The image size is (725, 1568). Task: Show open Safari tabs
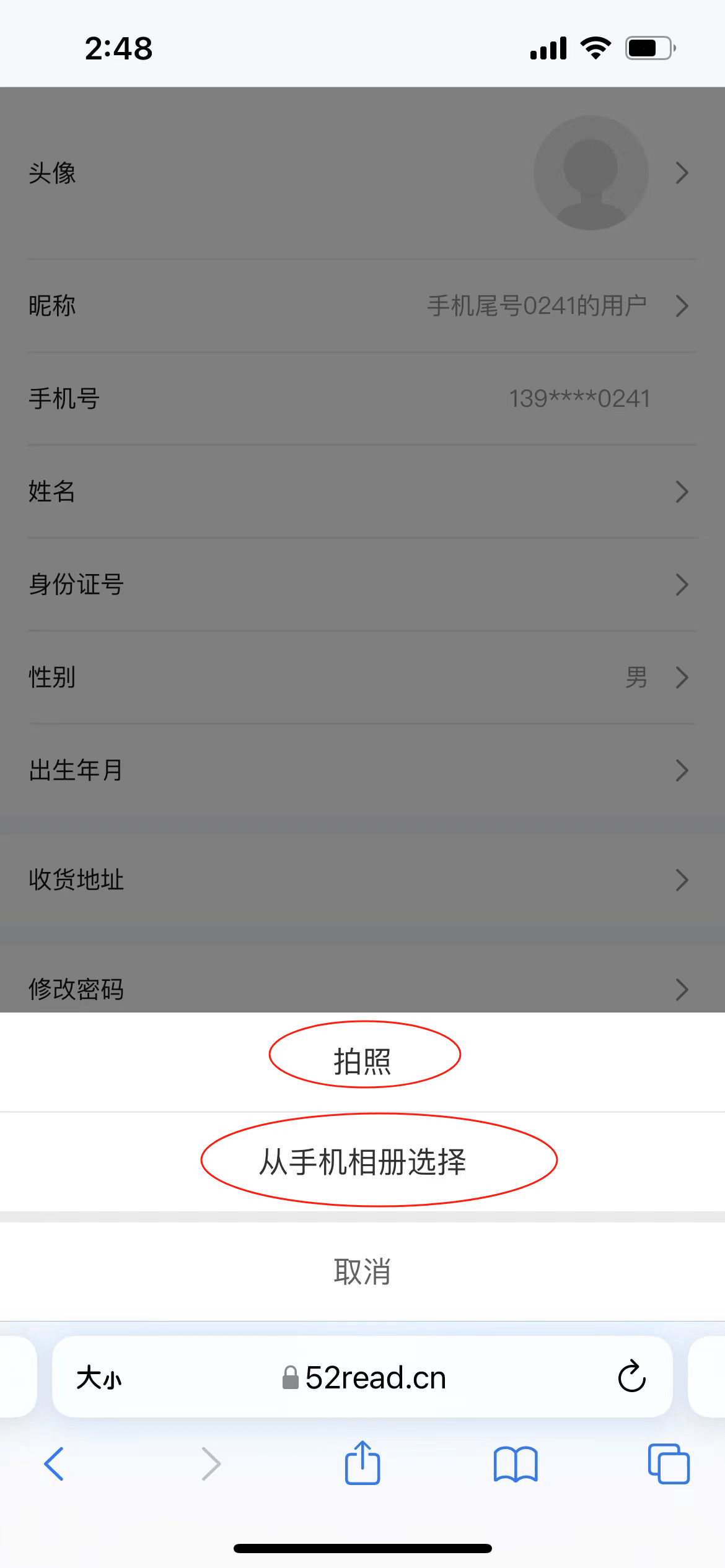click(x=669, y=1464)
